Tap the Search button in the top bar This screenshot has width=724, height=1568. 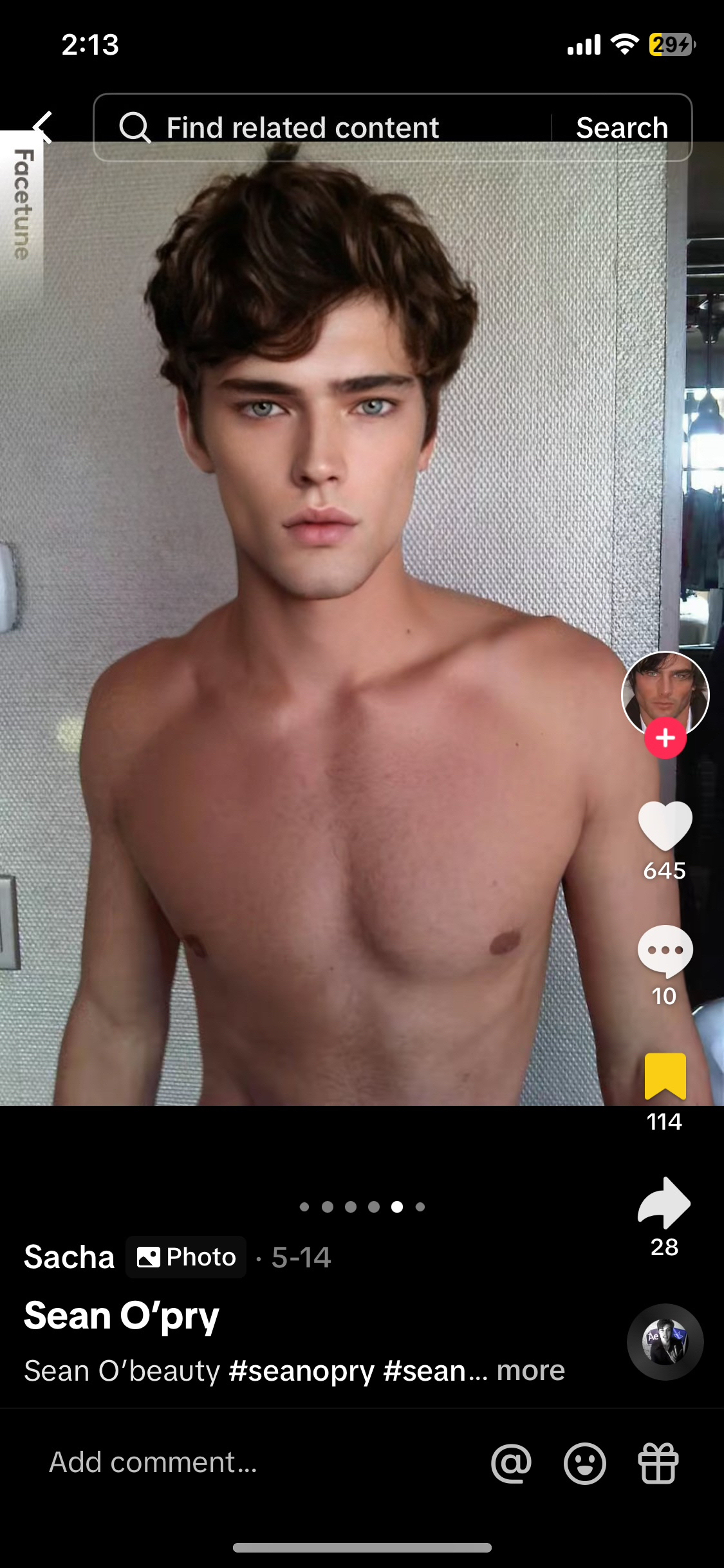point(622,127)
